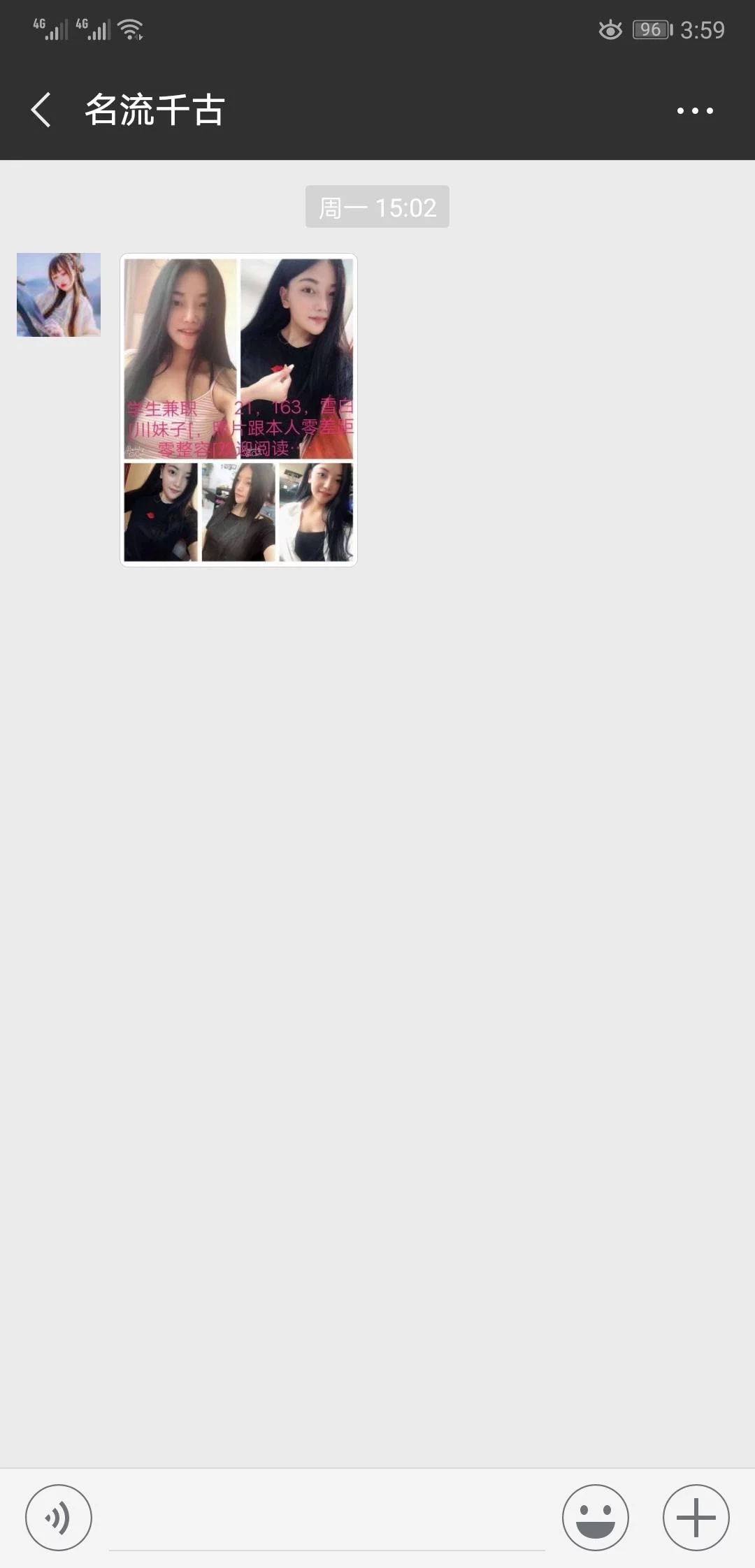
Task: Open the sender's profile avatar
Action: 59,295
